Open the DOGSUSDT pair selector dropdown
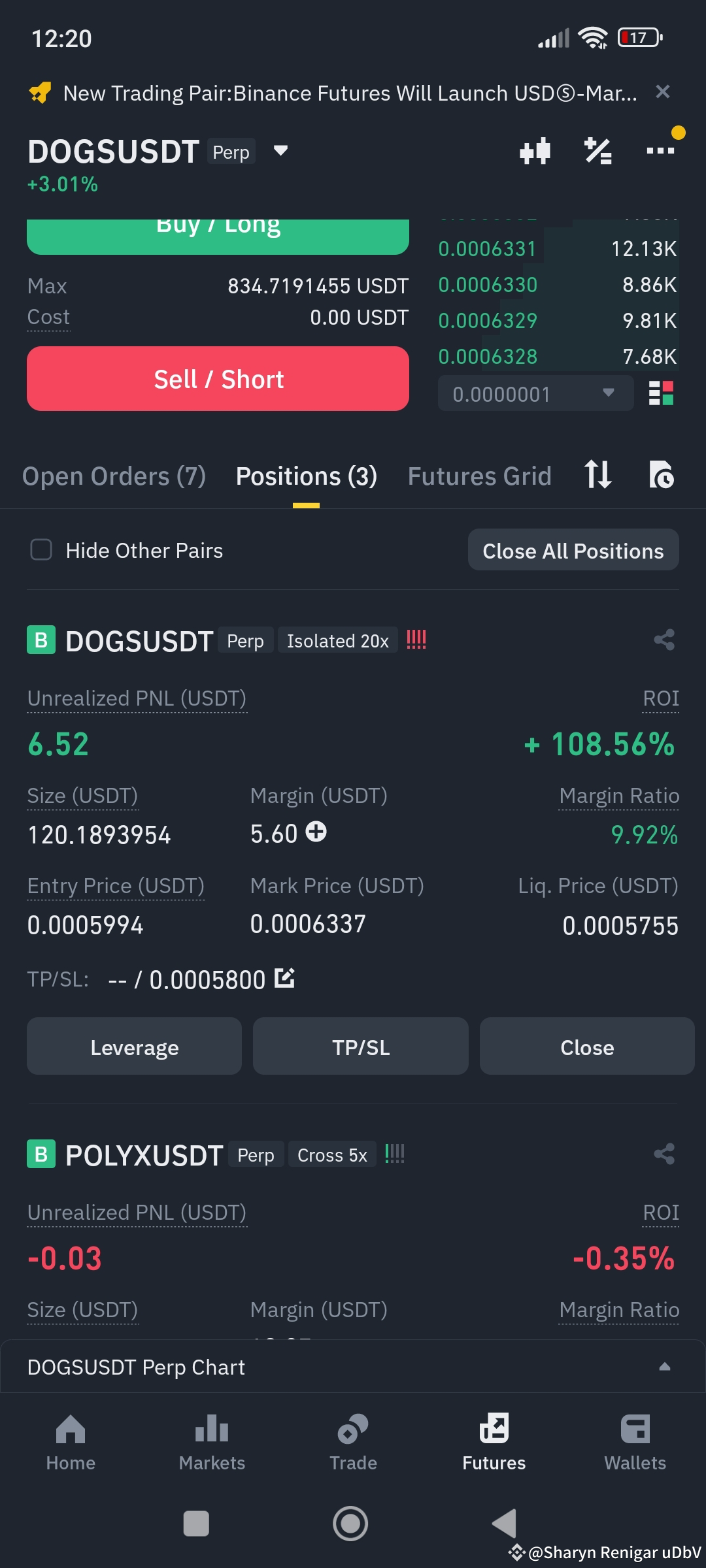This screenshot has width=706, height=1568. [280, 150]
